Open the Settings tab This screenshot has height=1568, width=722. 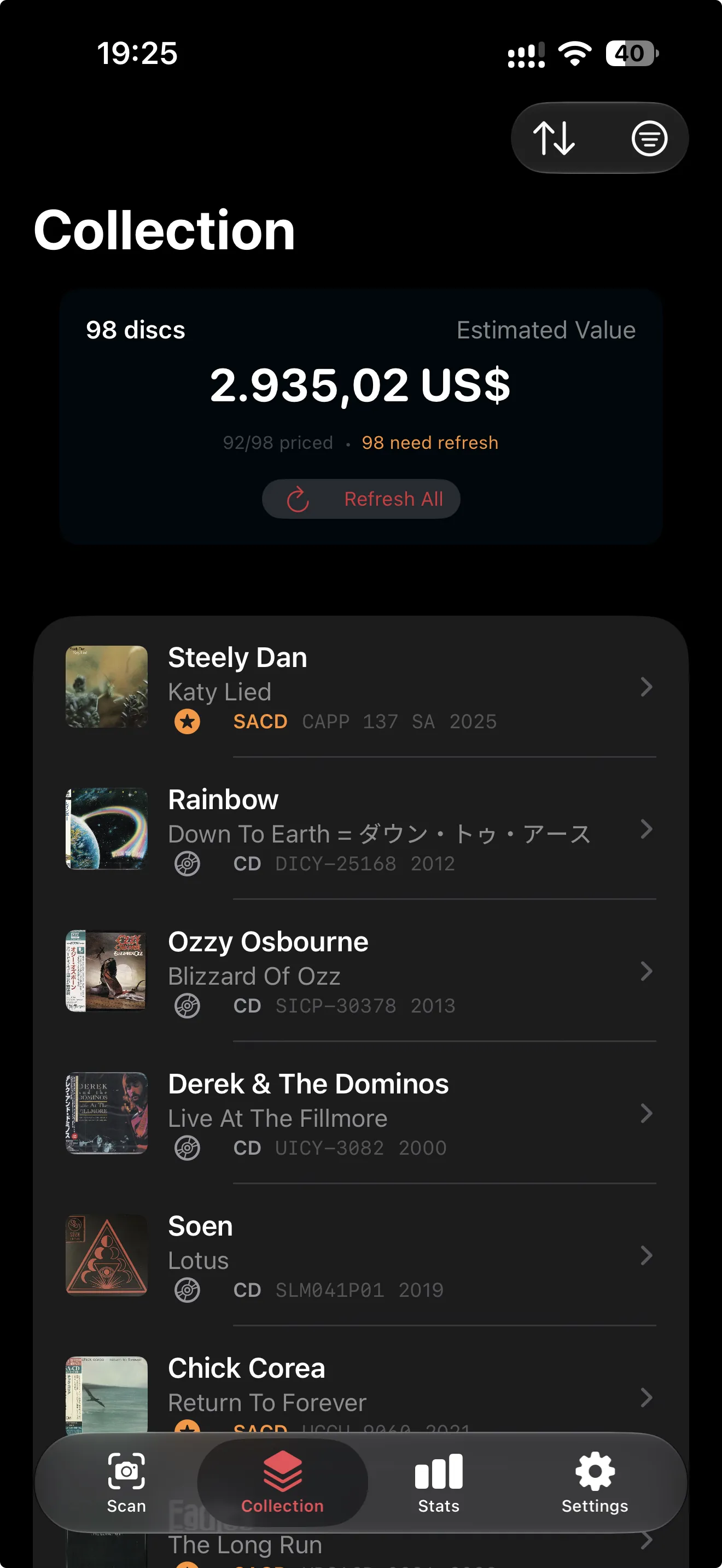[x=594, y=1483]
